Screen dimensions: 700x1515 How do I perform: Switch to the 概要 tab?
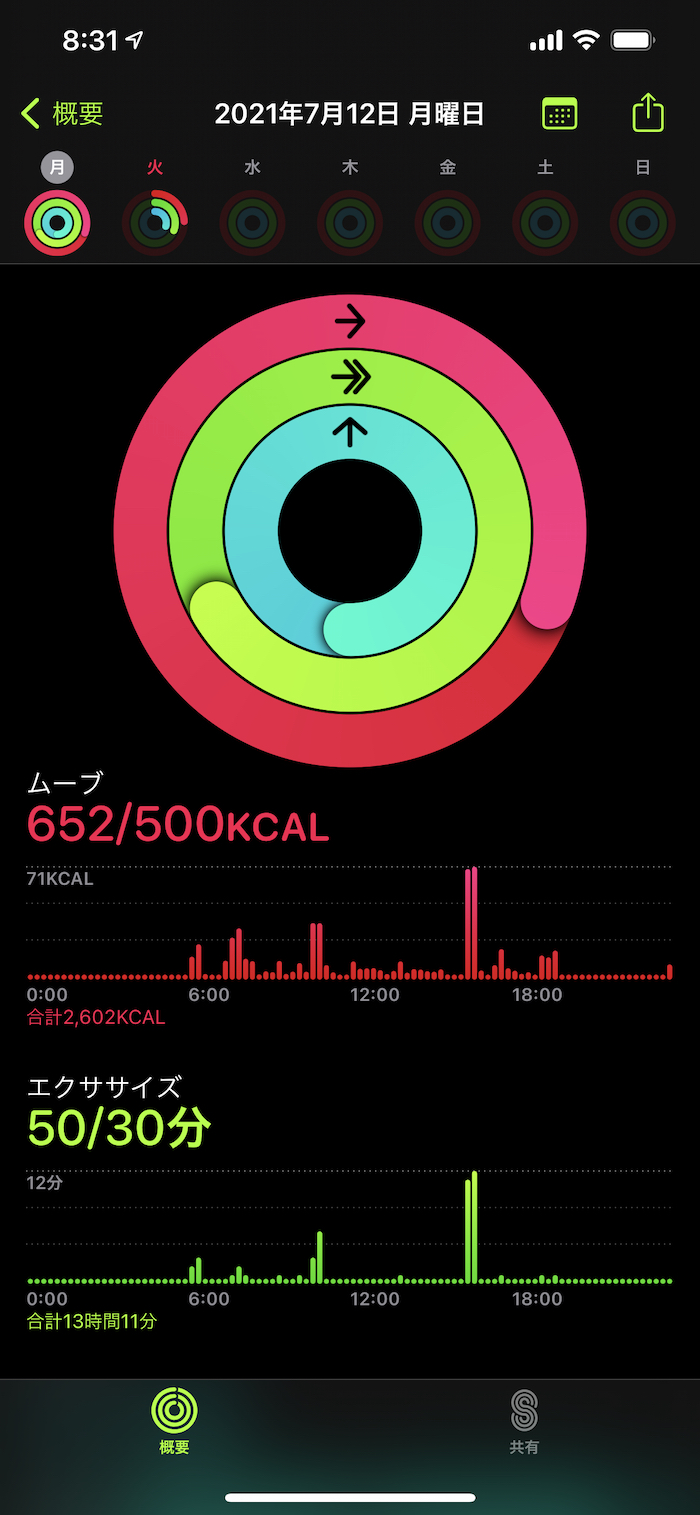pyautogui.click(x=174, y=1421)
